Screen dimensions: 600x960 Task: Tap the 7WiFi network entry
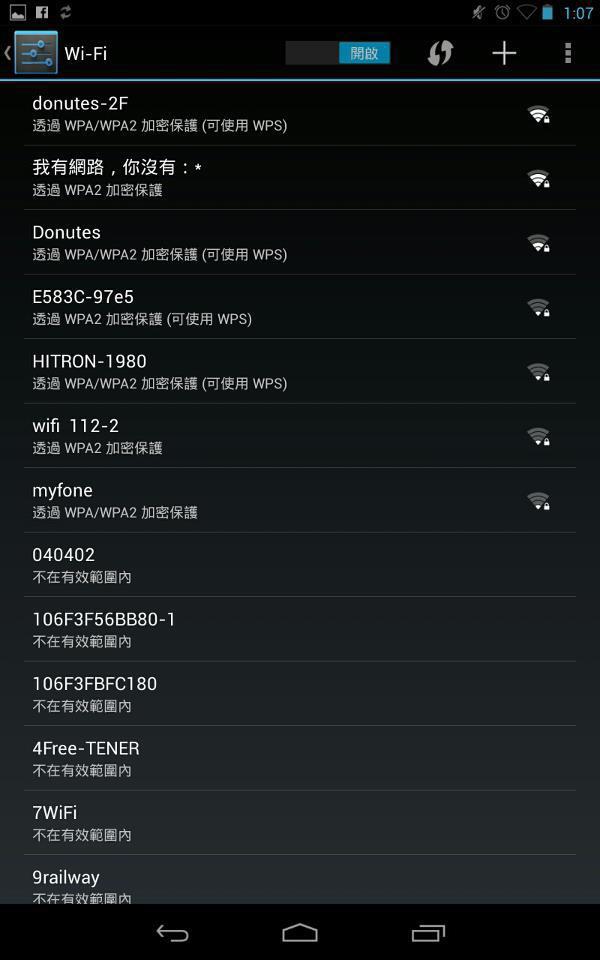tap(300, 822)
